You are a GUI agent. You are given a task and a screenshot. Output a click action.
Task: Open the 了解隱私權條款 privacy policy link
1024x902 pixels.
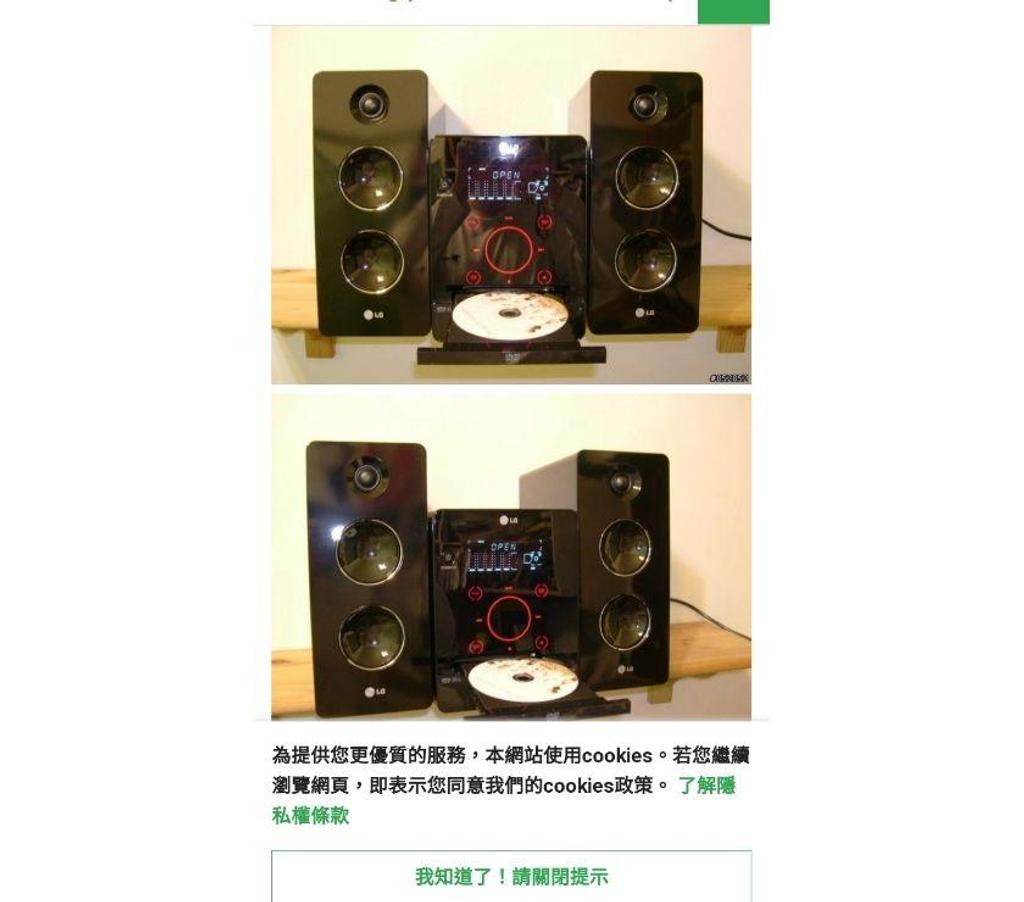click(x=706, y=786)
